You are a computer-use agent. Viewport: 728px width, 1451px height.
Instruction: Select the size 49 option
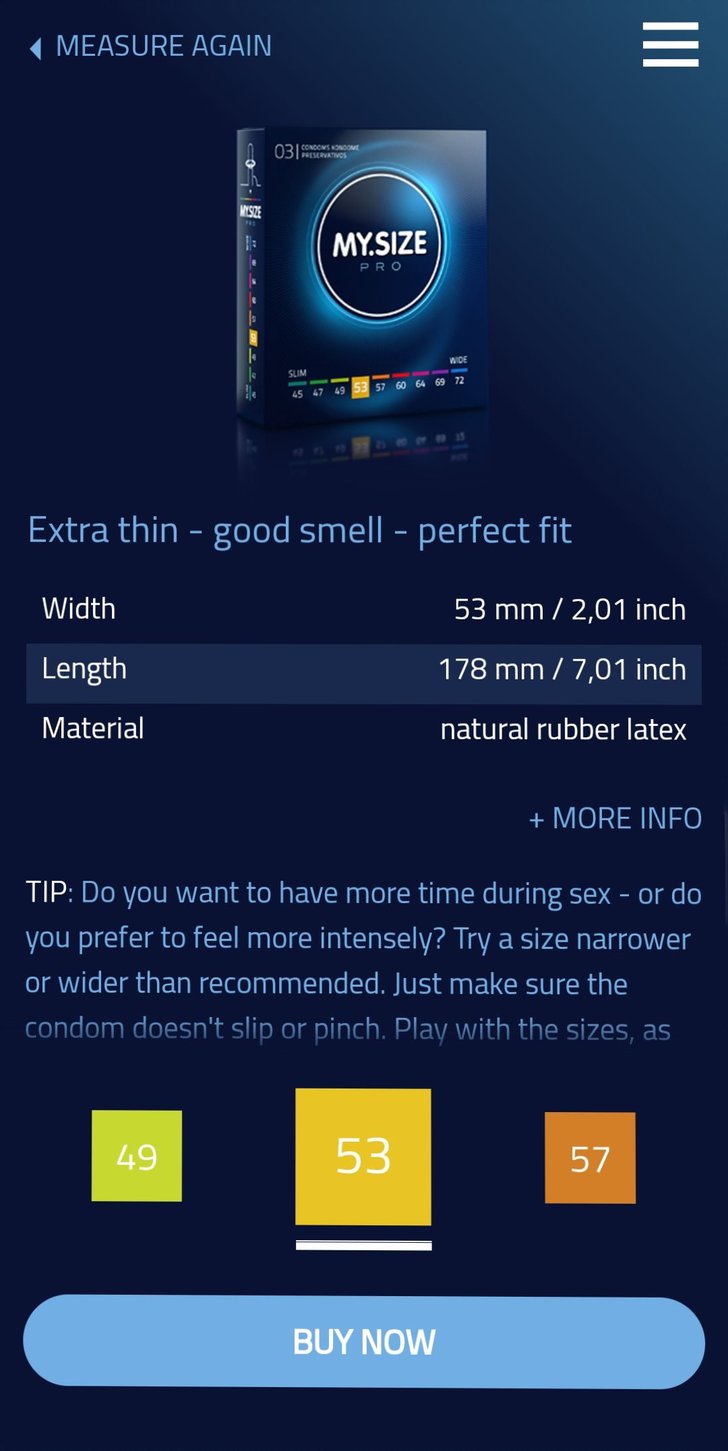click(x=137, y=1156)
